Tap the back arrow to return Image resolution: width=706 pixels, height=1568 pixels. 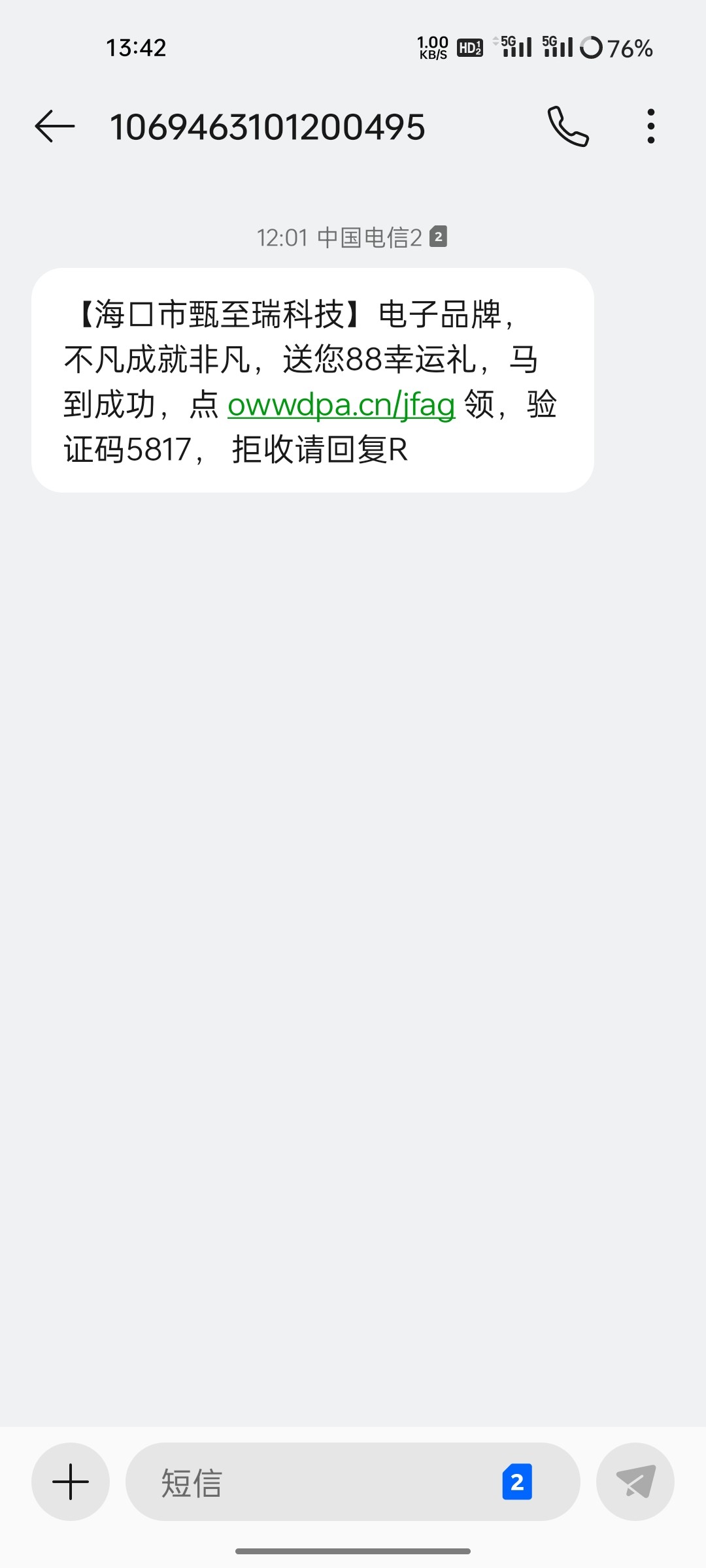pyautogui.click(x=54, y=125)
